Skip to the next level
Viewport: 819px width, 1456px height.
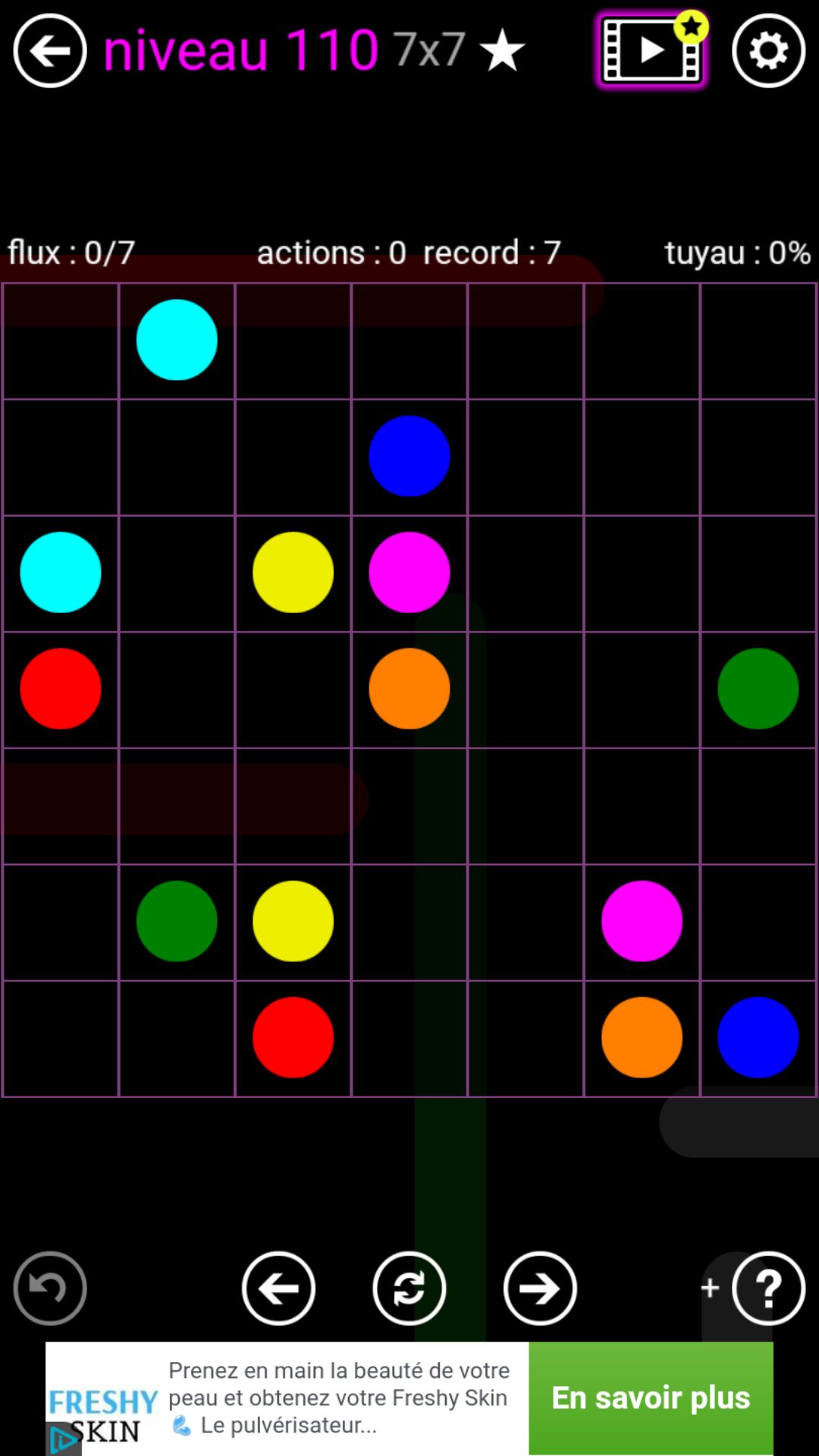tap(540, 1288)
